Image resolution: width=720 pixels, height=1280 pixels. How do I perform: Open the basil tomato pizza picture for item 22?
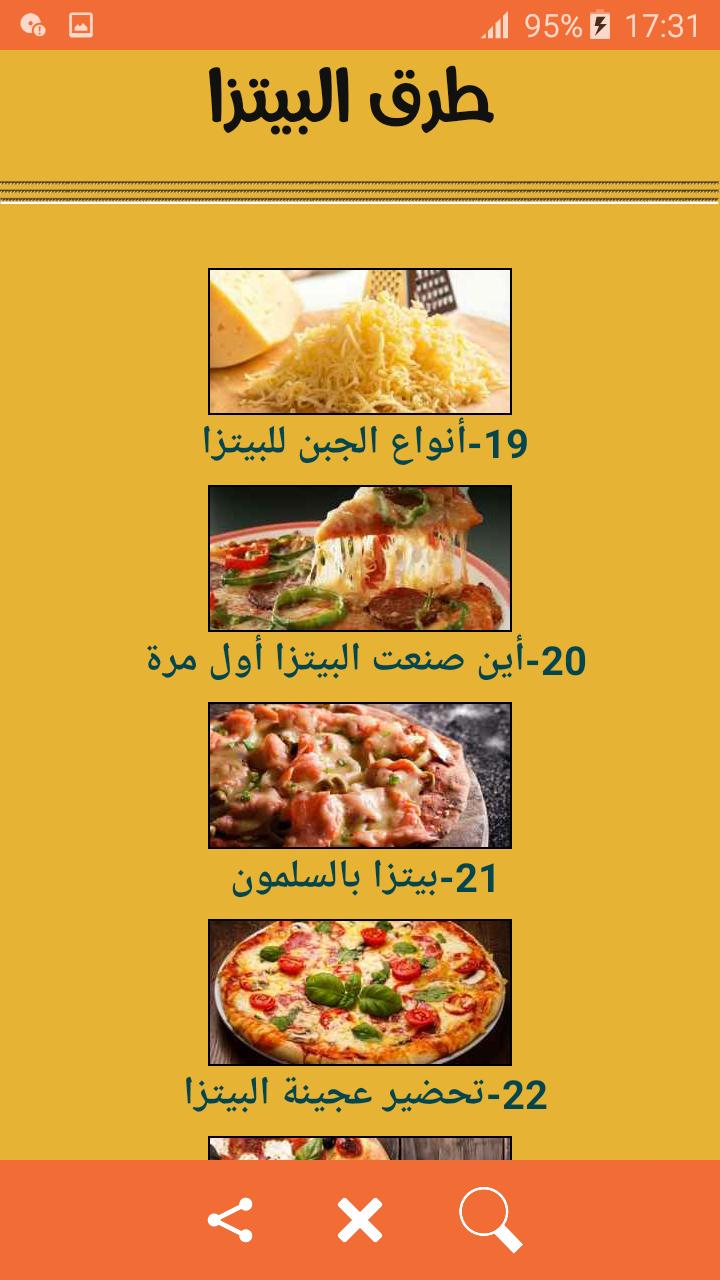tap(360, 992)
